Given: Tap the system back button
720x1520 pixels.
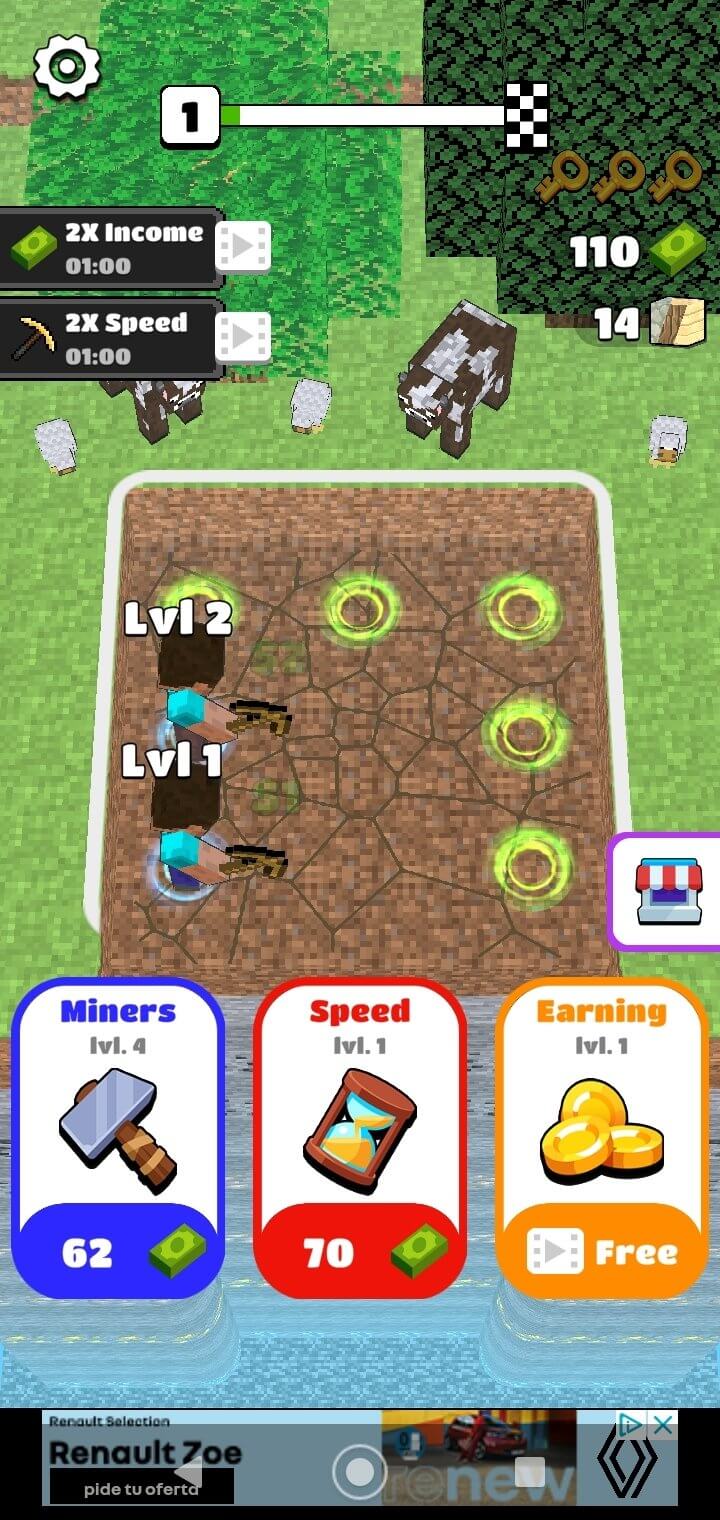Looking at the screenshot, I should click(188, 1472).
